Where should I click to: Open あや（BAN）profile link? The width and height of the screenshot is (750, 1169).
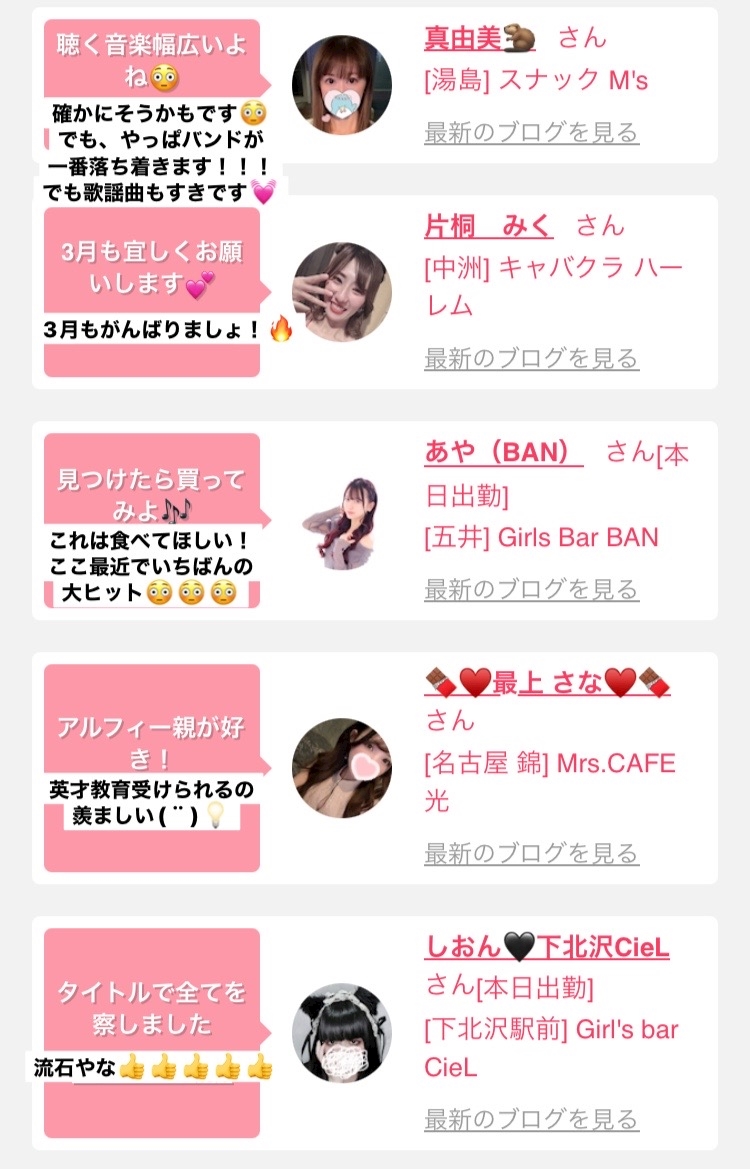504,452
